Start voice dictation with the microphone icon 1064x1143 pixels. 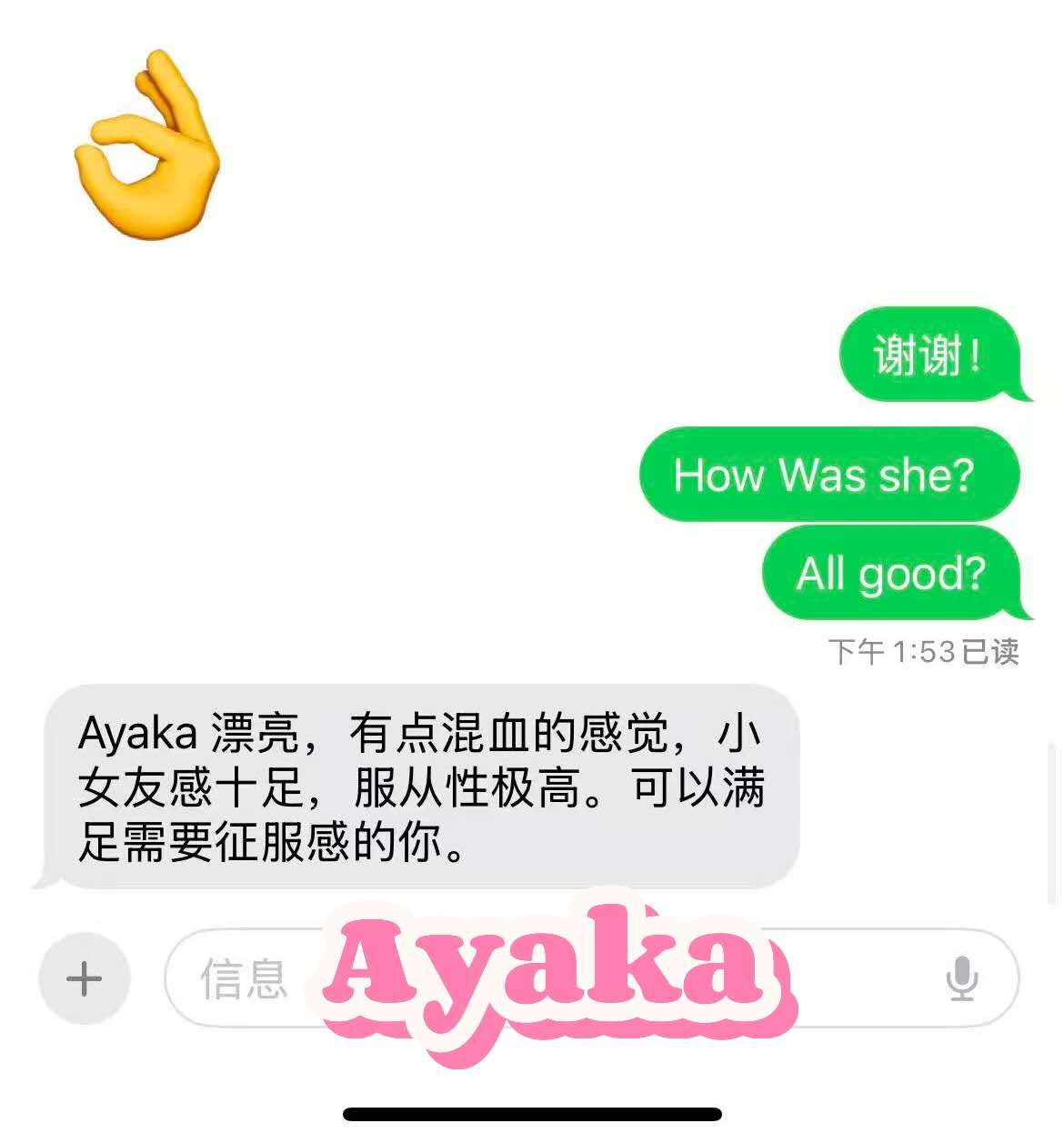[x=961, y=978]
